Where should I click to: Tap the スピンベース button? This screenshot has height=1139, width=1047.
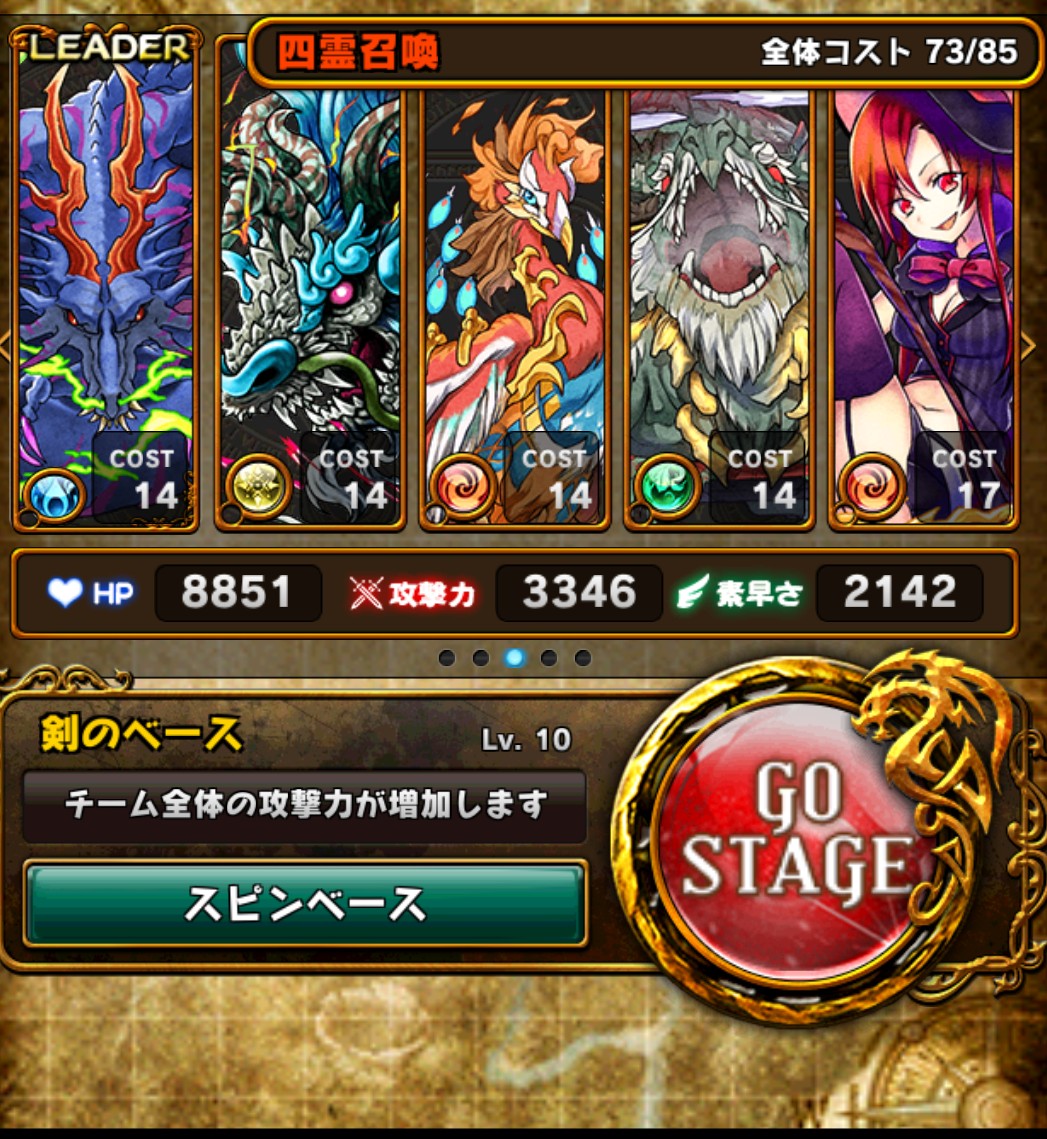pos(305,903)
